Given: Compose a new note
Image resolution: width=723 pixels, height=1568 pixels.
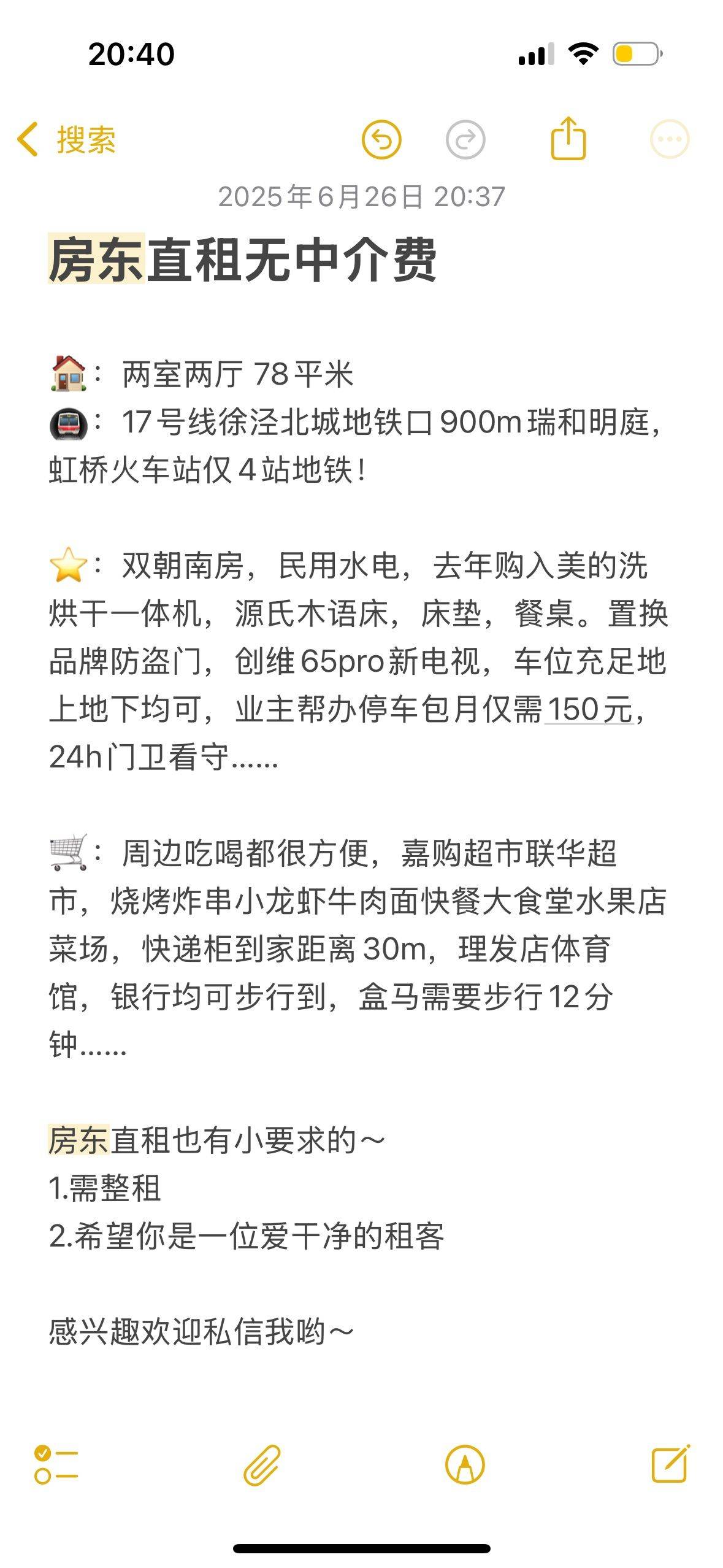Looking at the screenshot, I should tap(670, 1464).
